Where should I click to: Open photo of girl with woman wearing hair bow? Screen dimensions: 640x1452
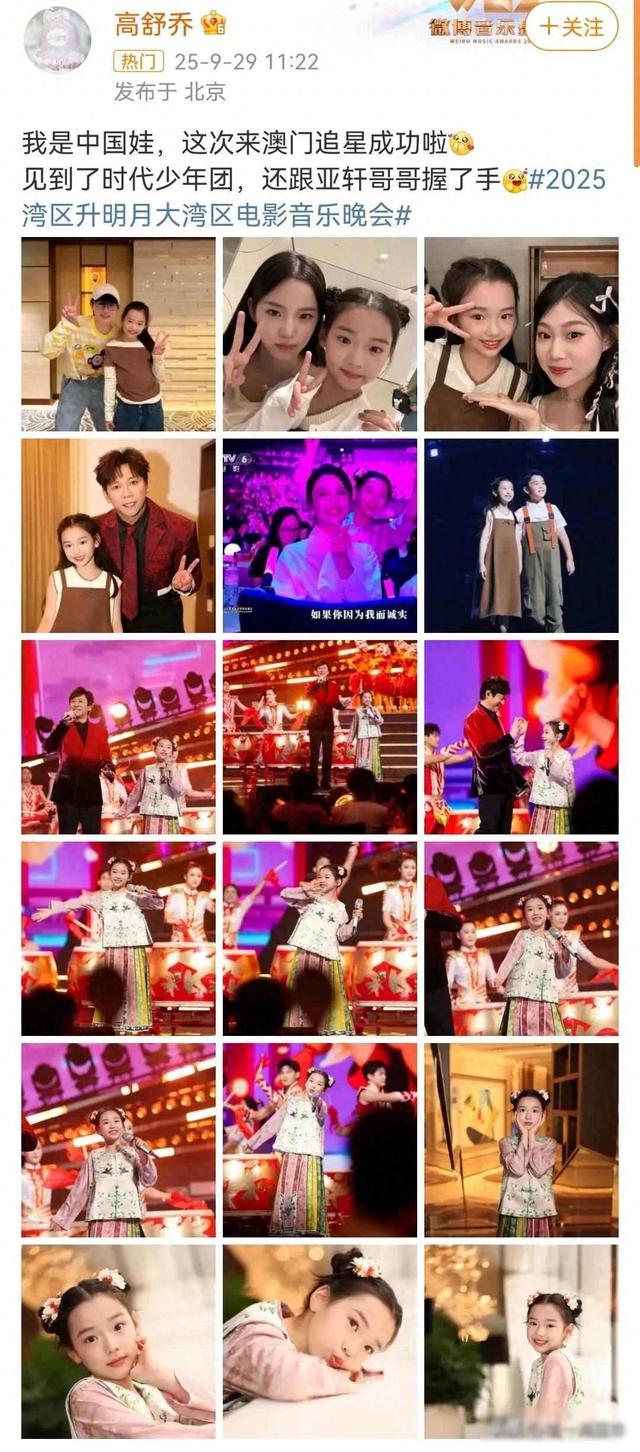click(x=521, y=334)
